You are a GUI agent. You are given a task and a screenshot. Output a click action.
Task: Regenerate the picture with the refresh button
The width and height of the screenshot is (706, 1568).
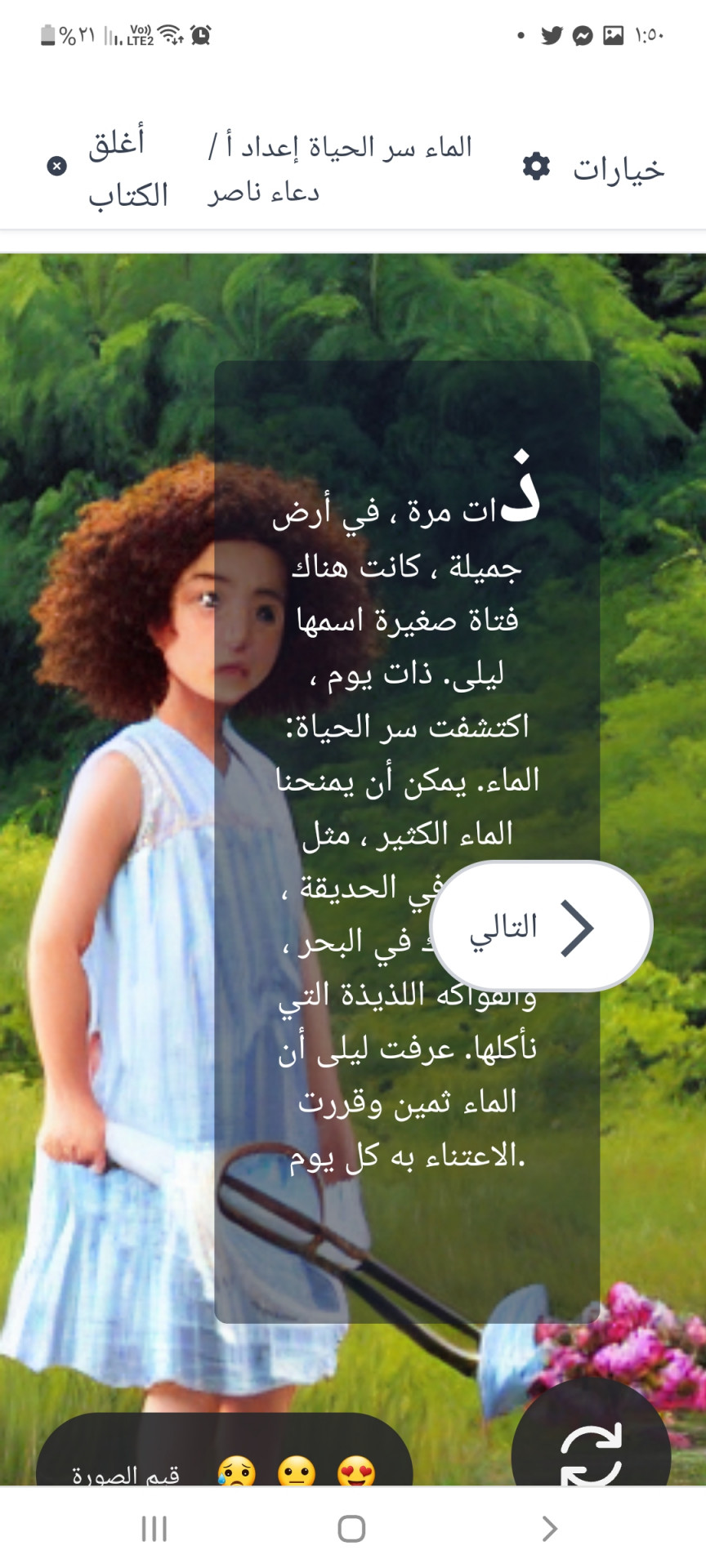(x=591, y=1455)
